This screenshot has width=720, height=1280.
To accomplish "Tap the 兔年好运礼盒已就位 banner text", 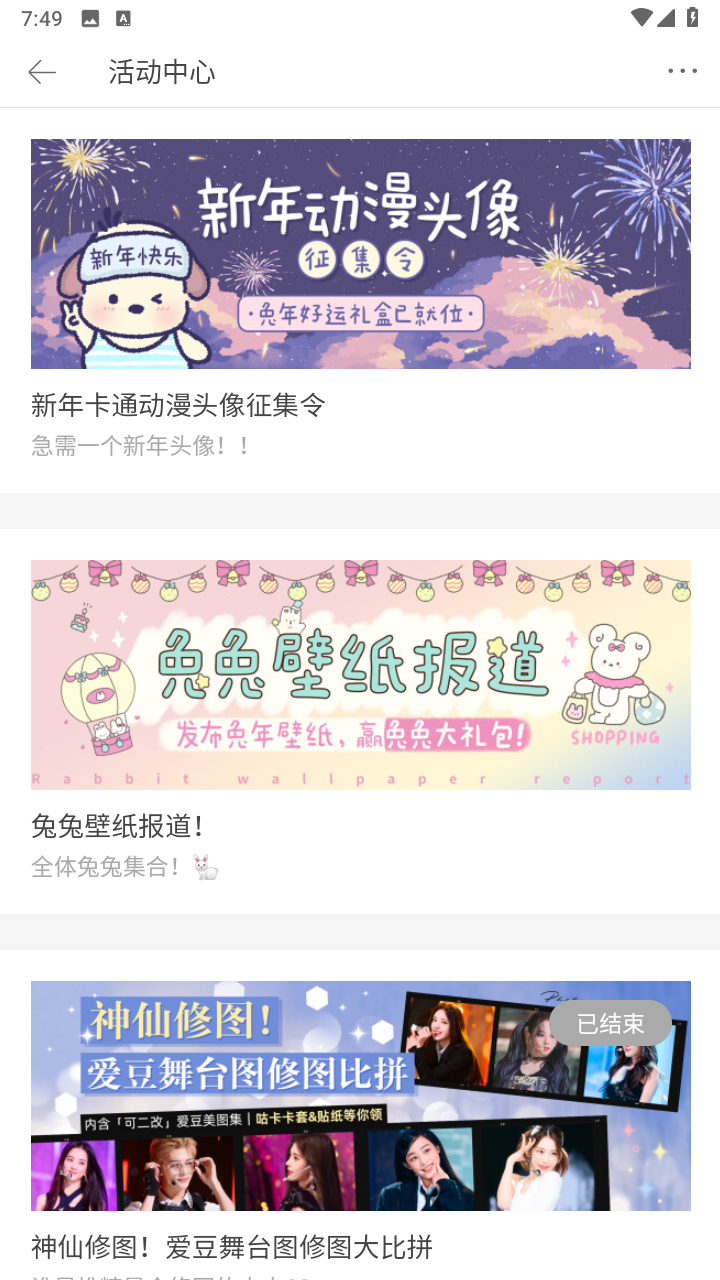I will coord(360,315).
